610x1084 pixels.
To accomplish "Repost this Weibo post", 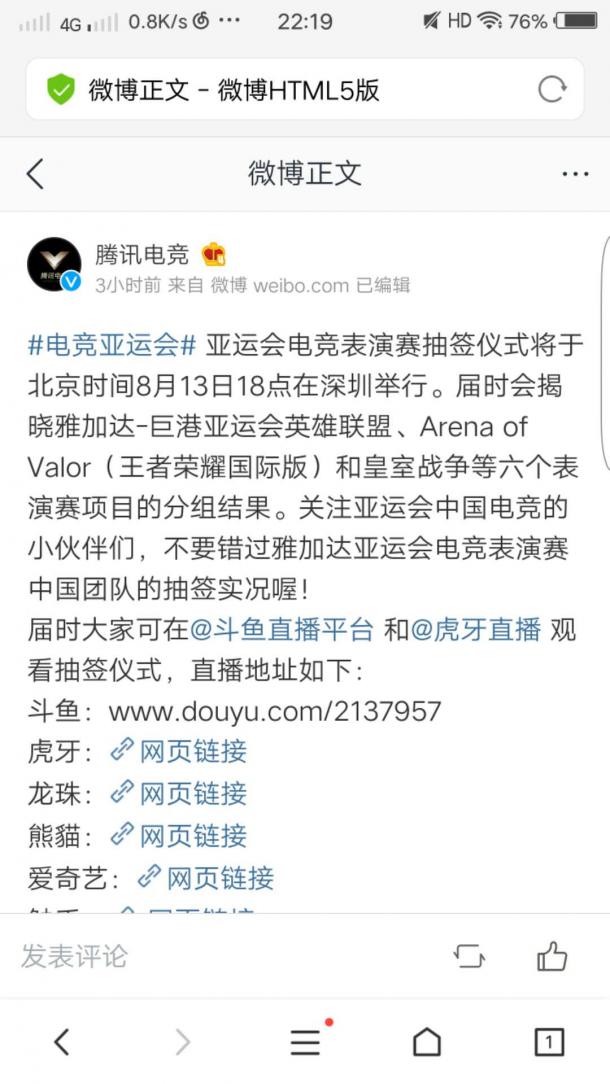I will pyautogui.click(x=469, y=956).
